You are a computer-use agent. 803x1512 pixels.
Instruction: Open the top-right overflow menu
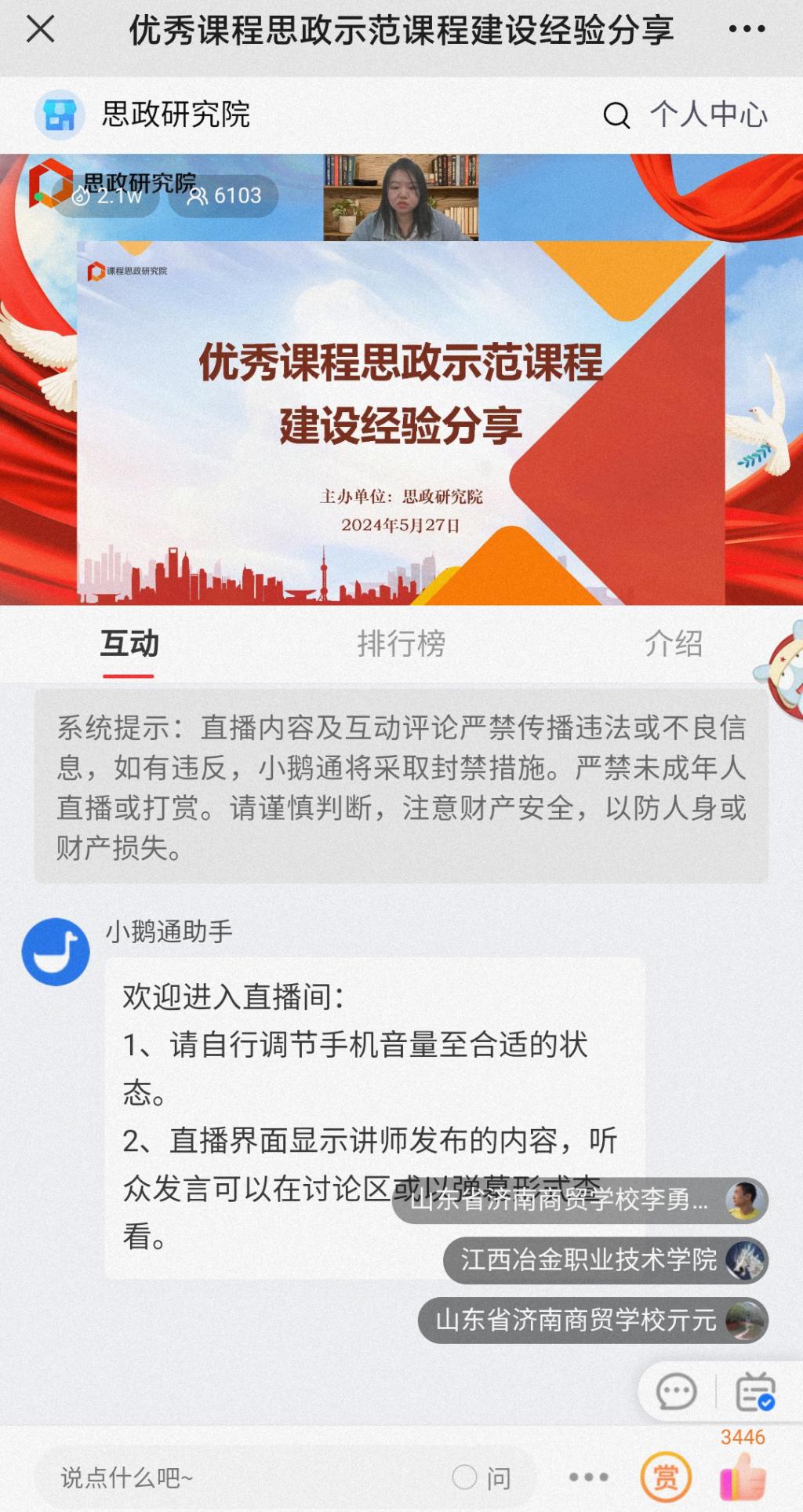pyautogui.click(x=746, y=30)
